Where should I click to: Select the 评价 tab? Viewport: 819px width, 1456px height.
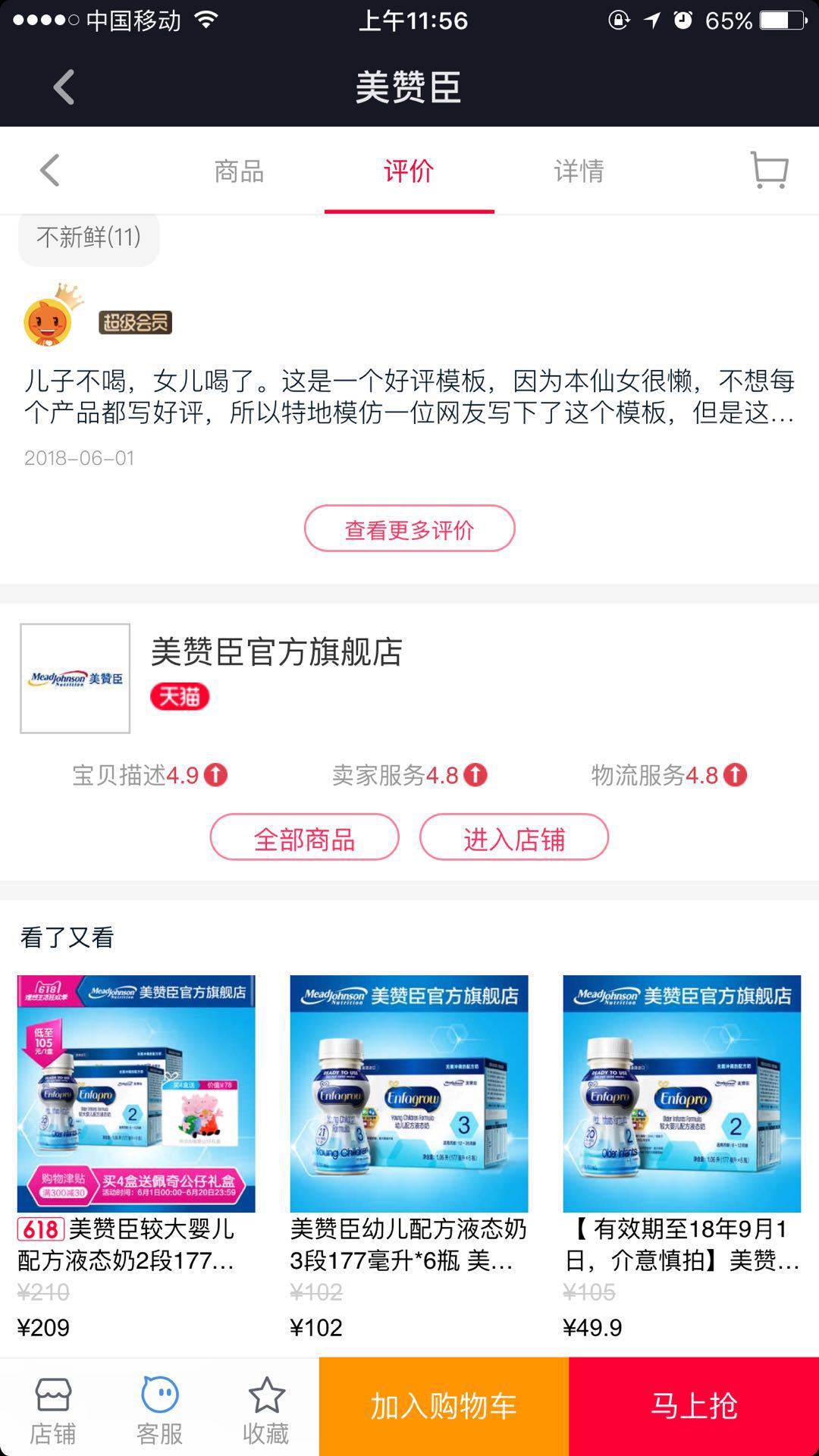tap(409, 171)
